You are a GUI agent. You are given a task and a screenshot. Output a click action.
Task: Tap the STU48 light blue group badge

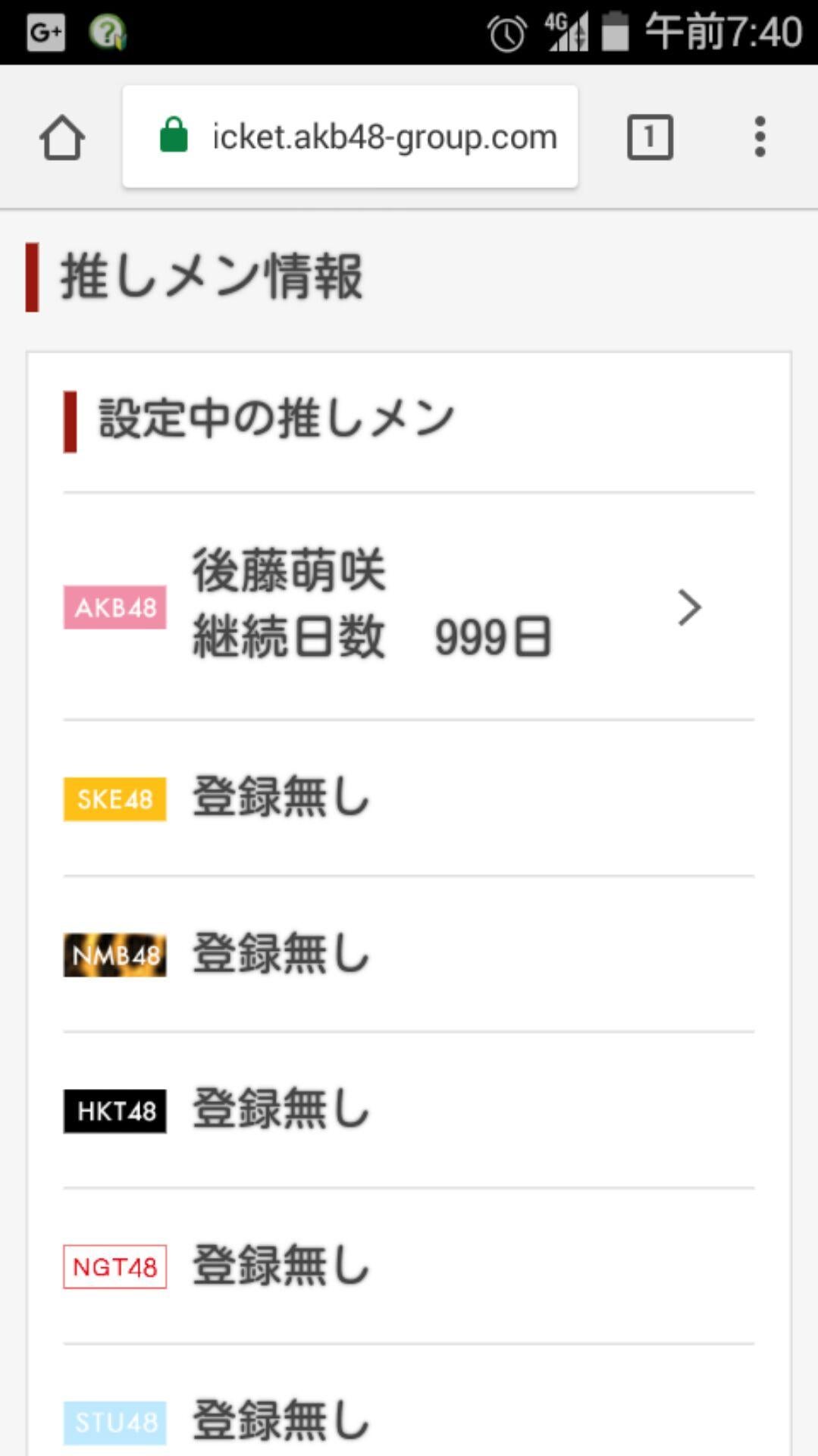(114, 1421)
